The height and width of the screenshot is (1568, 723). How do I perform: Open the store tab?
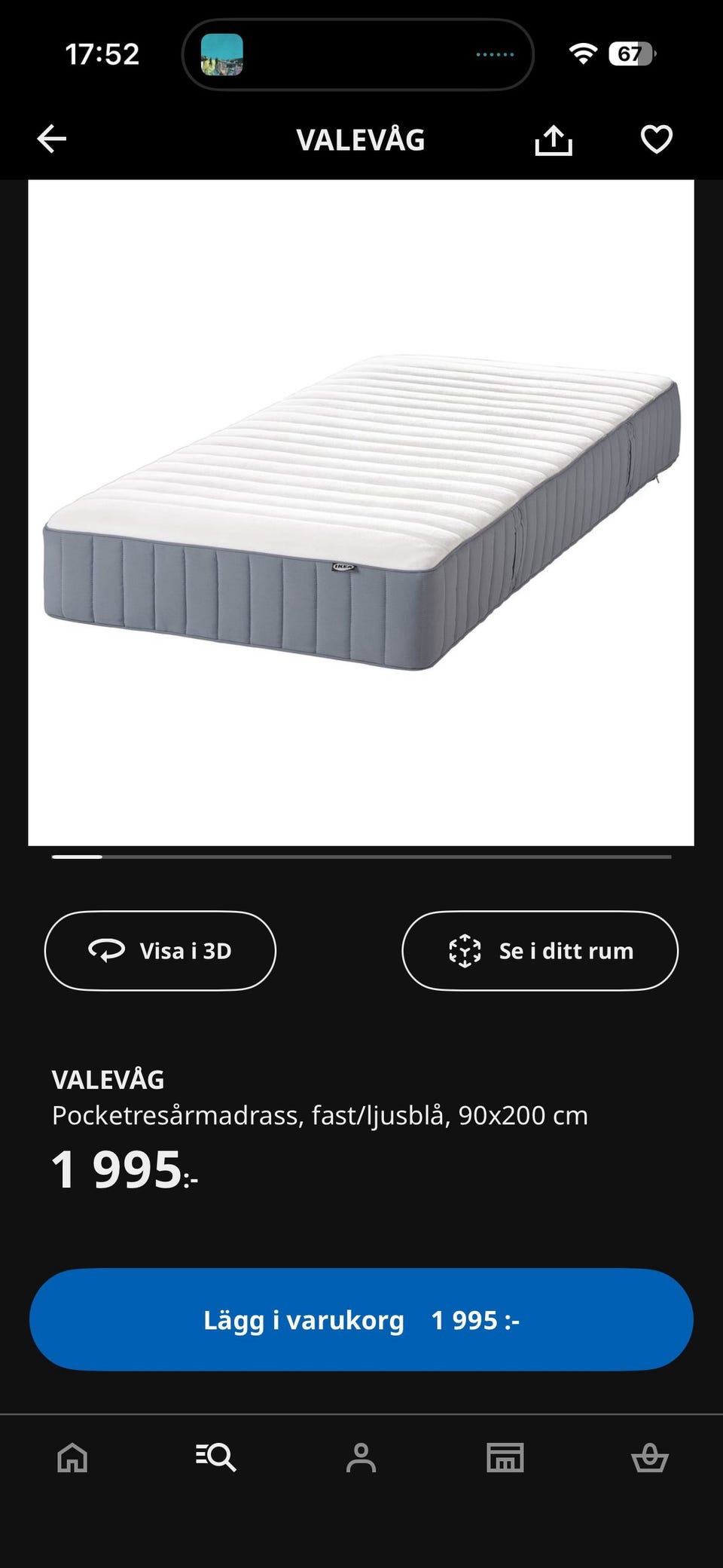click(505, 1457)
